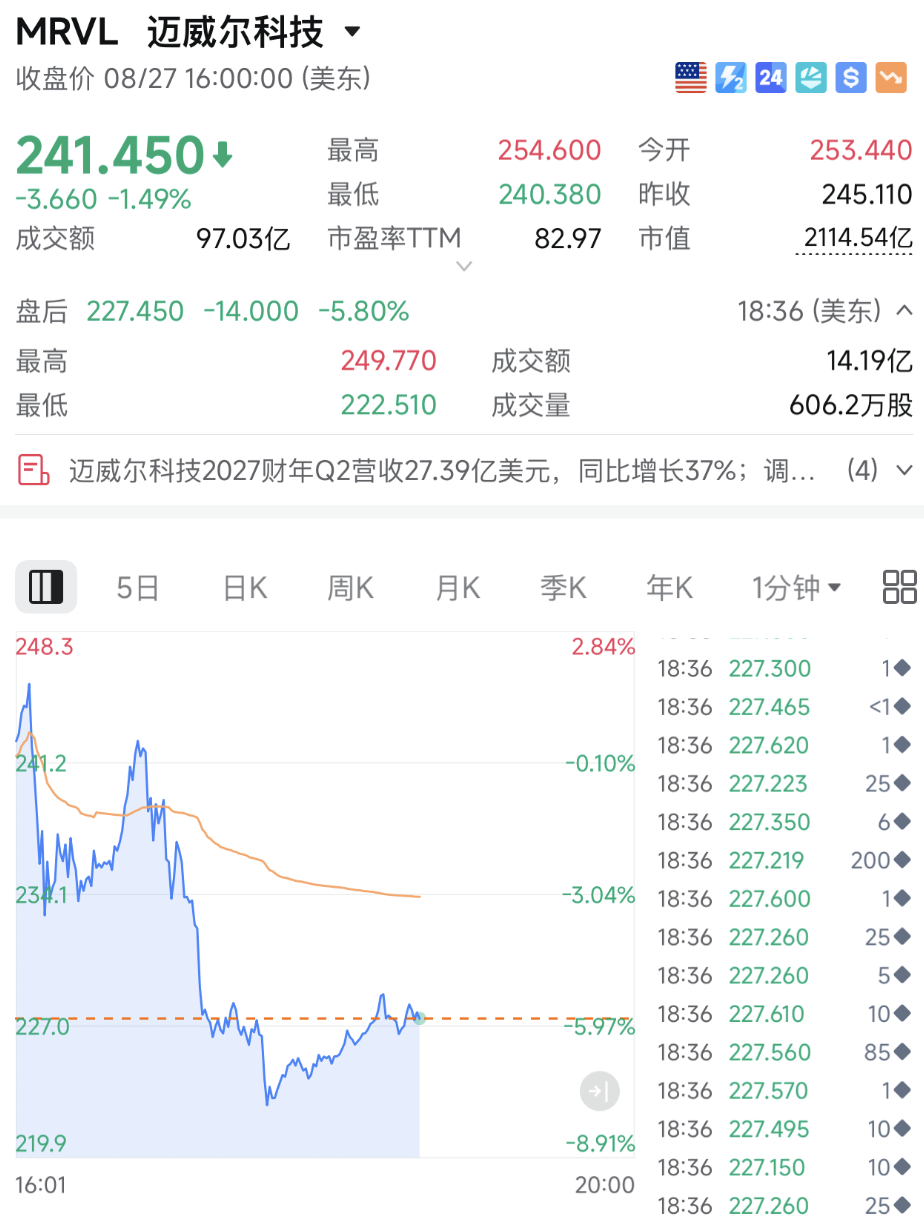Viewport: 924px width, 1226px height.
Task: Expand the news list showing (4) items
Action: coord(880,469)
